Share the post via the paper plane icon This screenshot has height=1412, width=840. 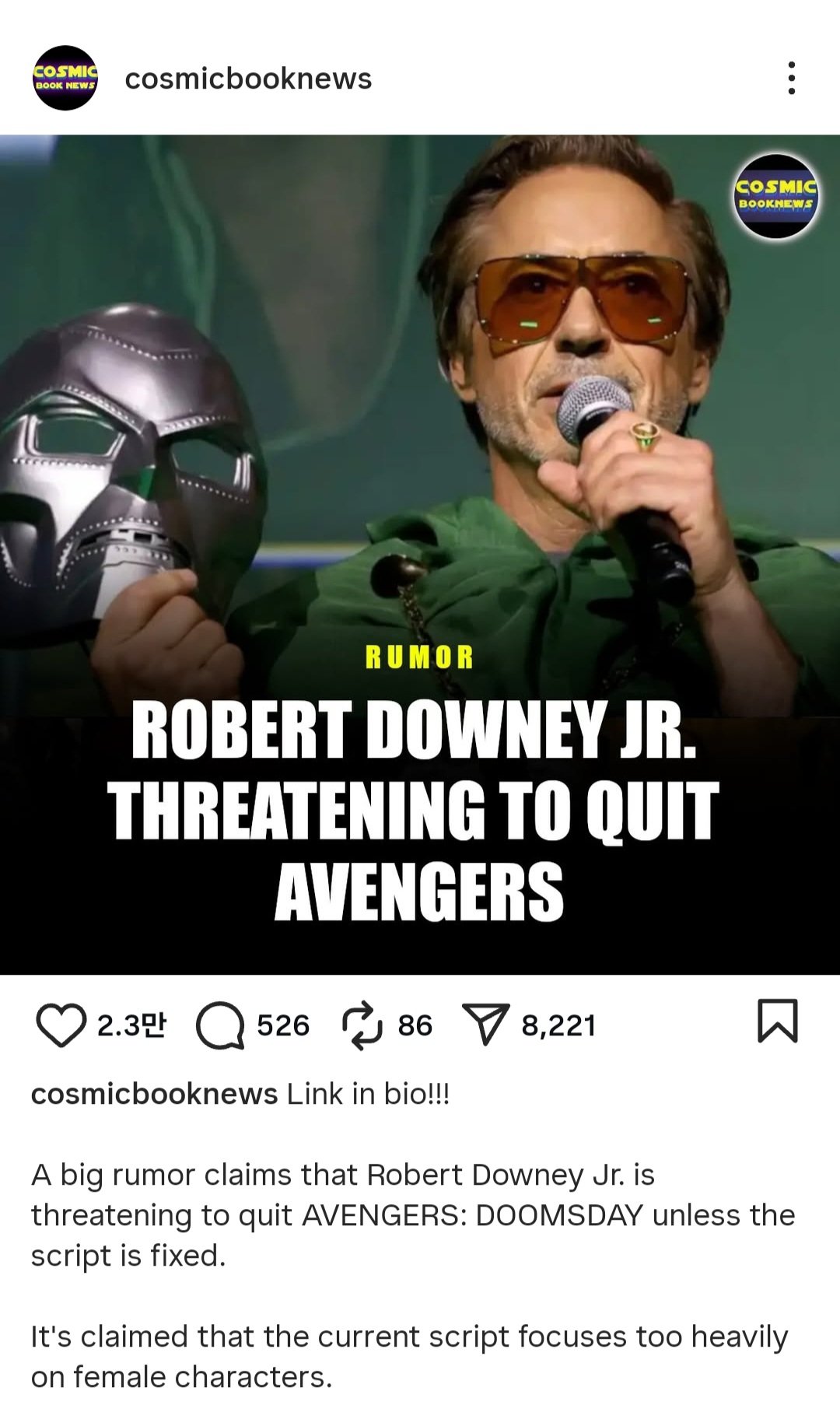coord(486,1025)
